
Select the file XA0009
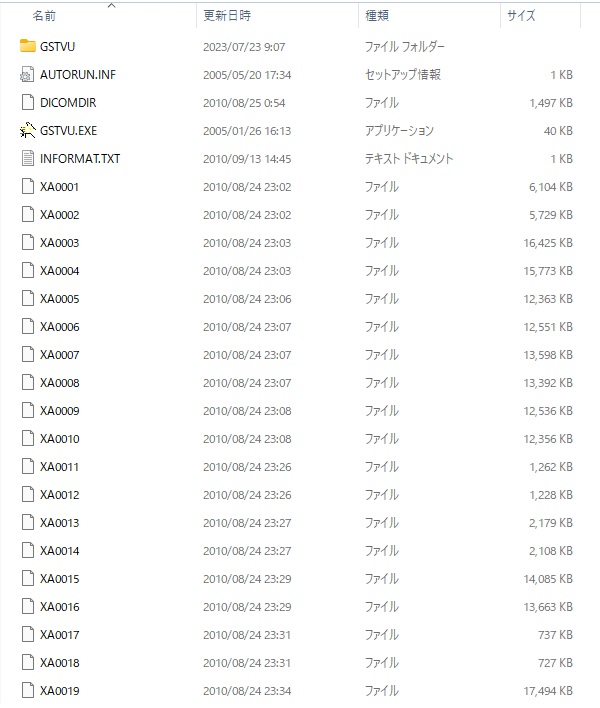pos(59,411)
